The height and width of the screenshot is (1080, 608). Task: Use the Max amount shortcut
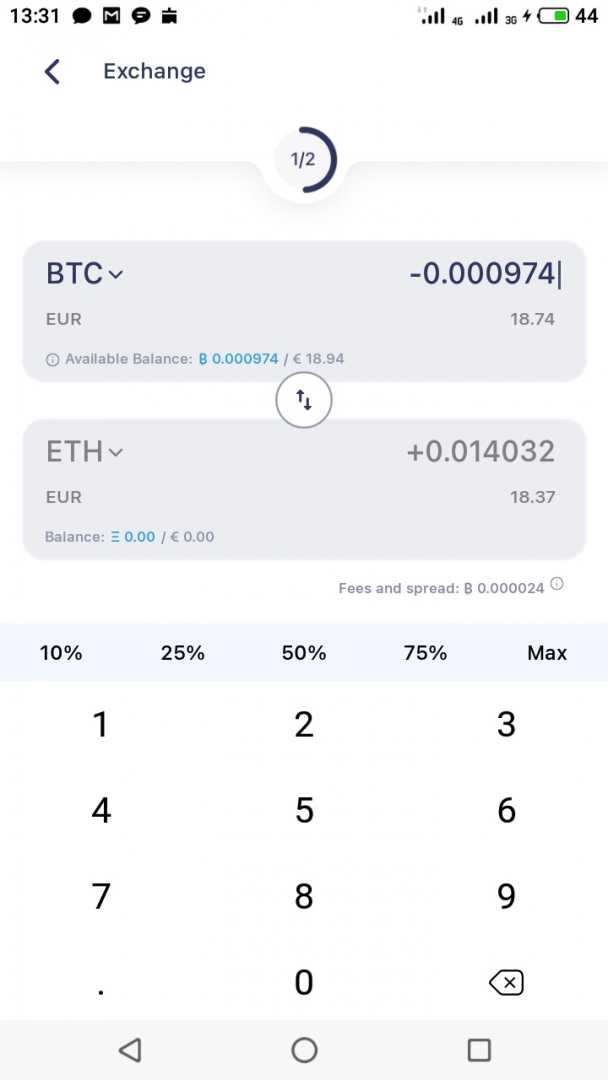547,653
